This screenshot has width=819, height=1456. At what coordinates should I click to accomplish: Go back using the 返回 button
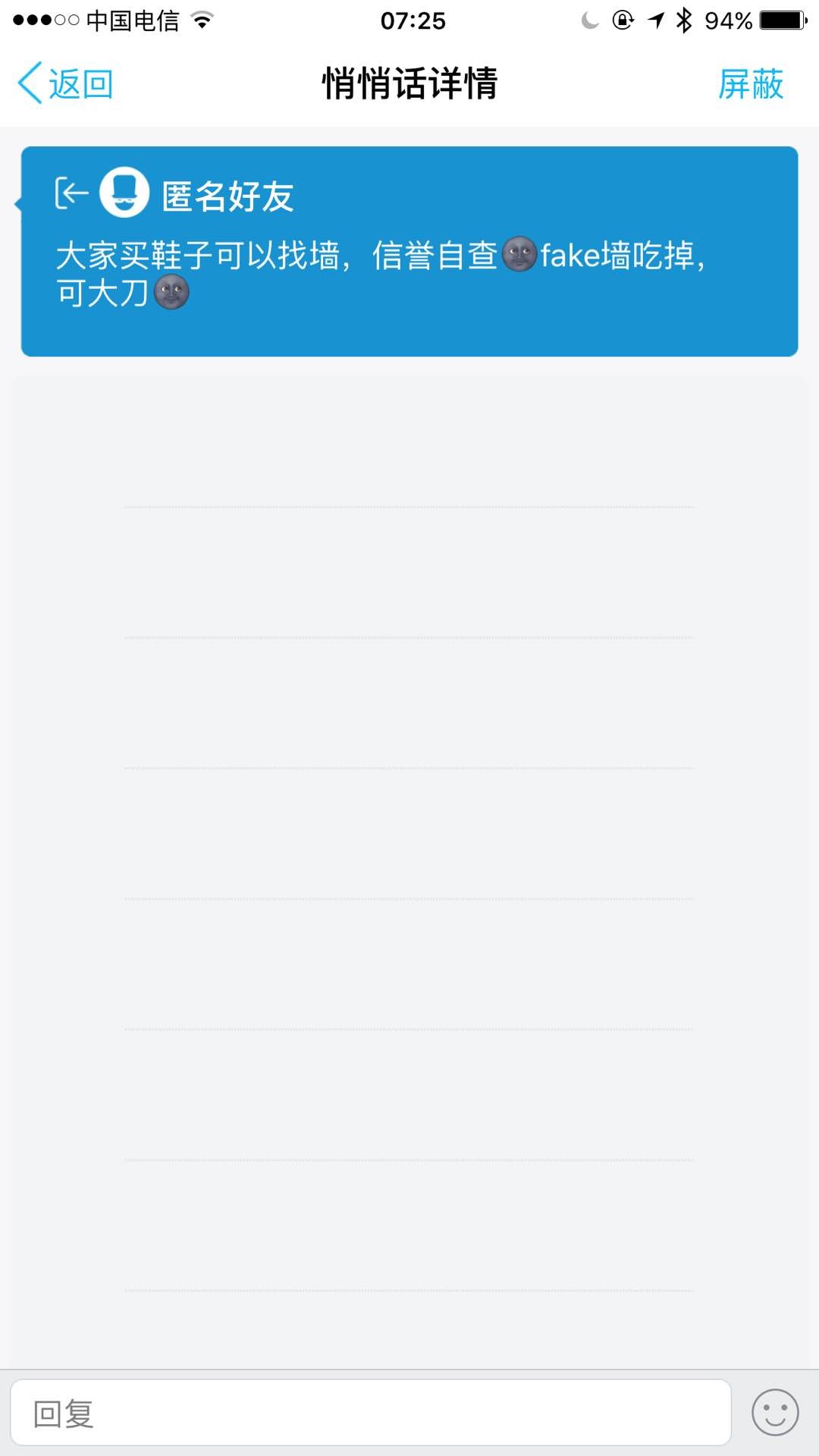[x=65, y=83]
